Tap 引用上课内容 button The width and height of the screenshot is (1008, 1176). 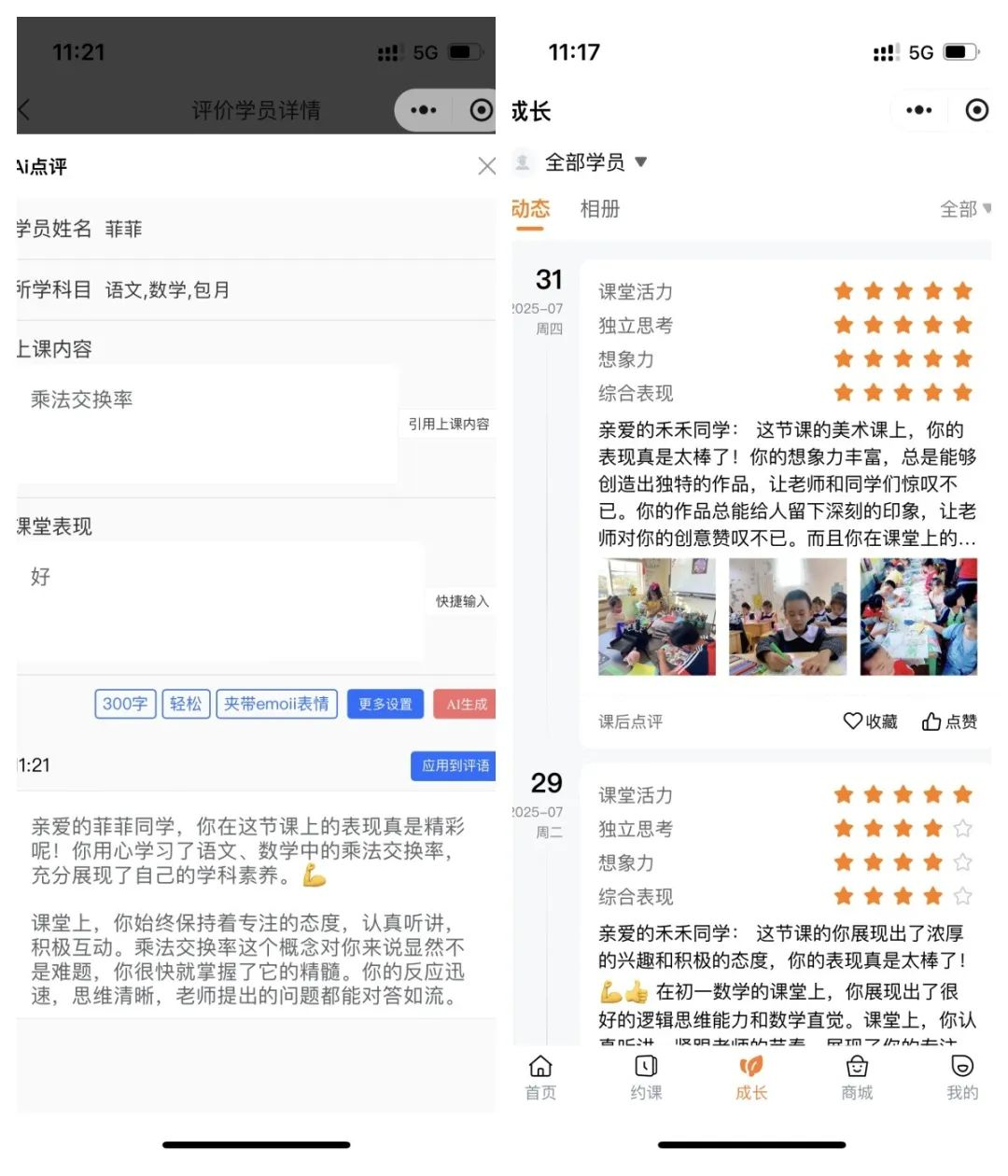[x=448, y=424]
